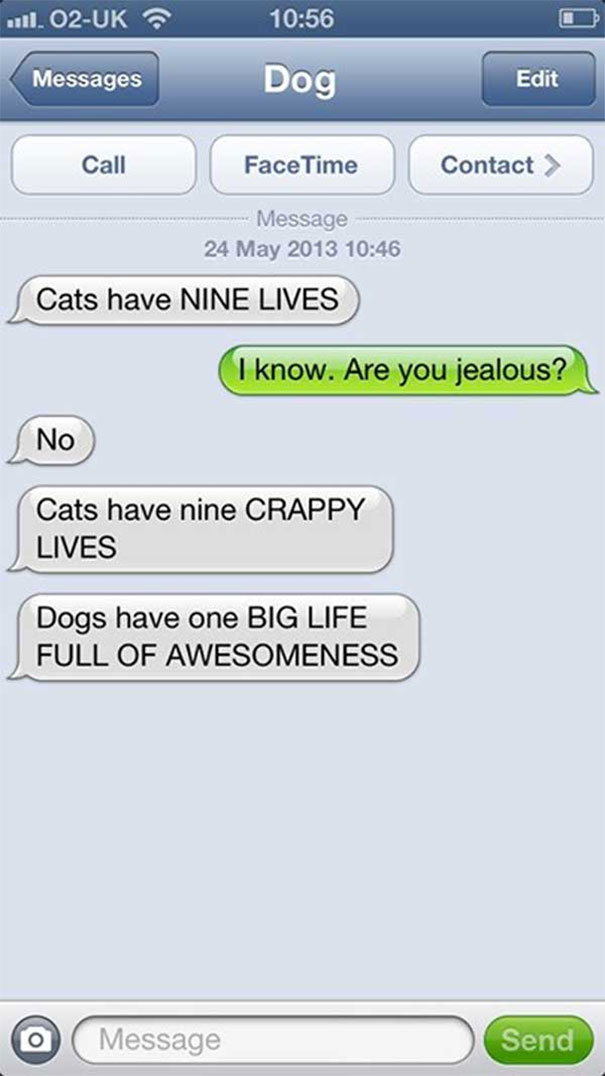Image resolution: width=605 pixels, height=1076 pixels.
Task: Call the Dog contact
Action: [104, 165]
